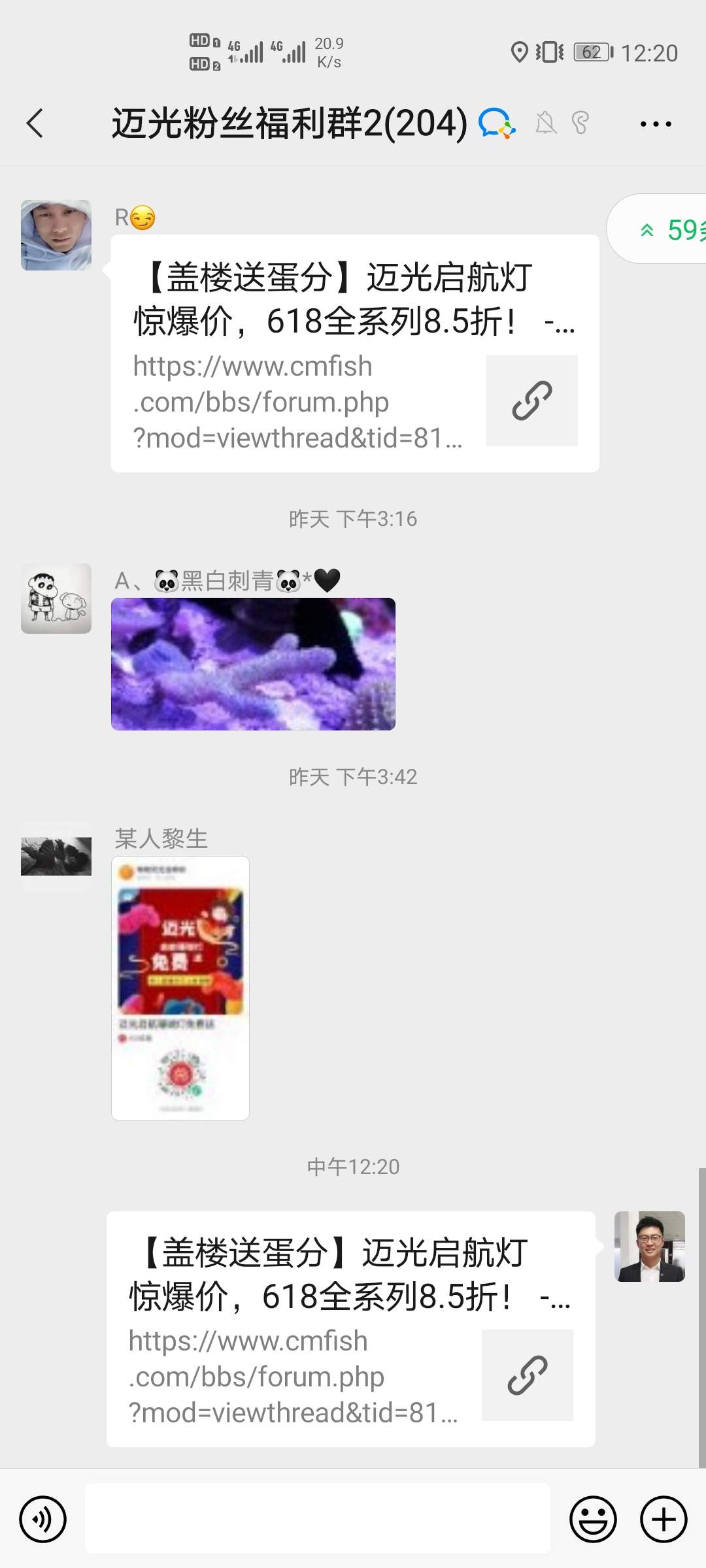Open the group chat overflow menu

tap(656, 123)
